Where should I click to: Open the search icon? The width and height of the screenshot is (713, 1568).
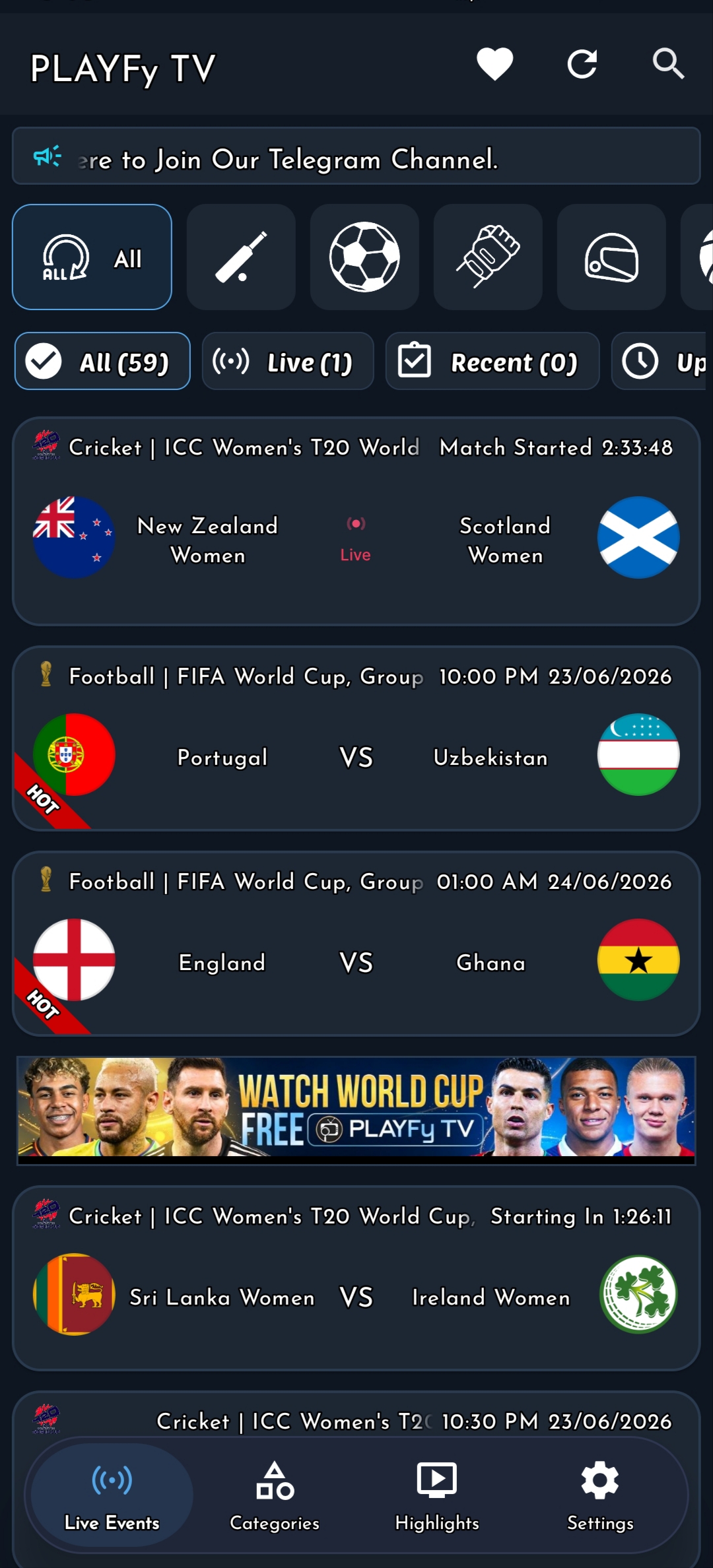[x=668, y=65]
